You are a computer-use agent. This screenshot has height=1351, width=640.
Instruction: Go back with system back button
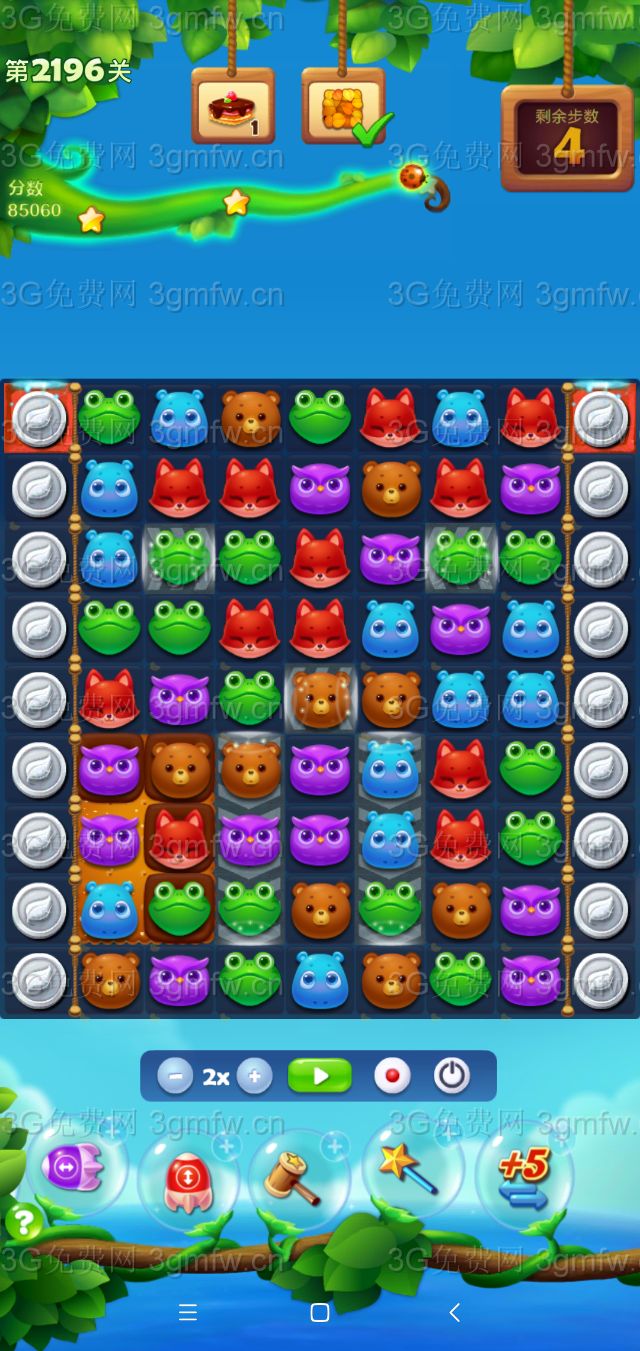pyautogui.click(x=454, y=1312)
